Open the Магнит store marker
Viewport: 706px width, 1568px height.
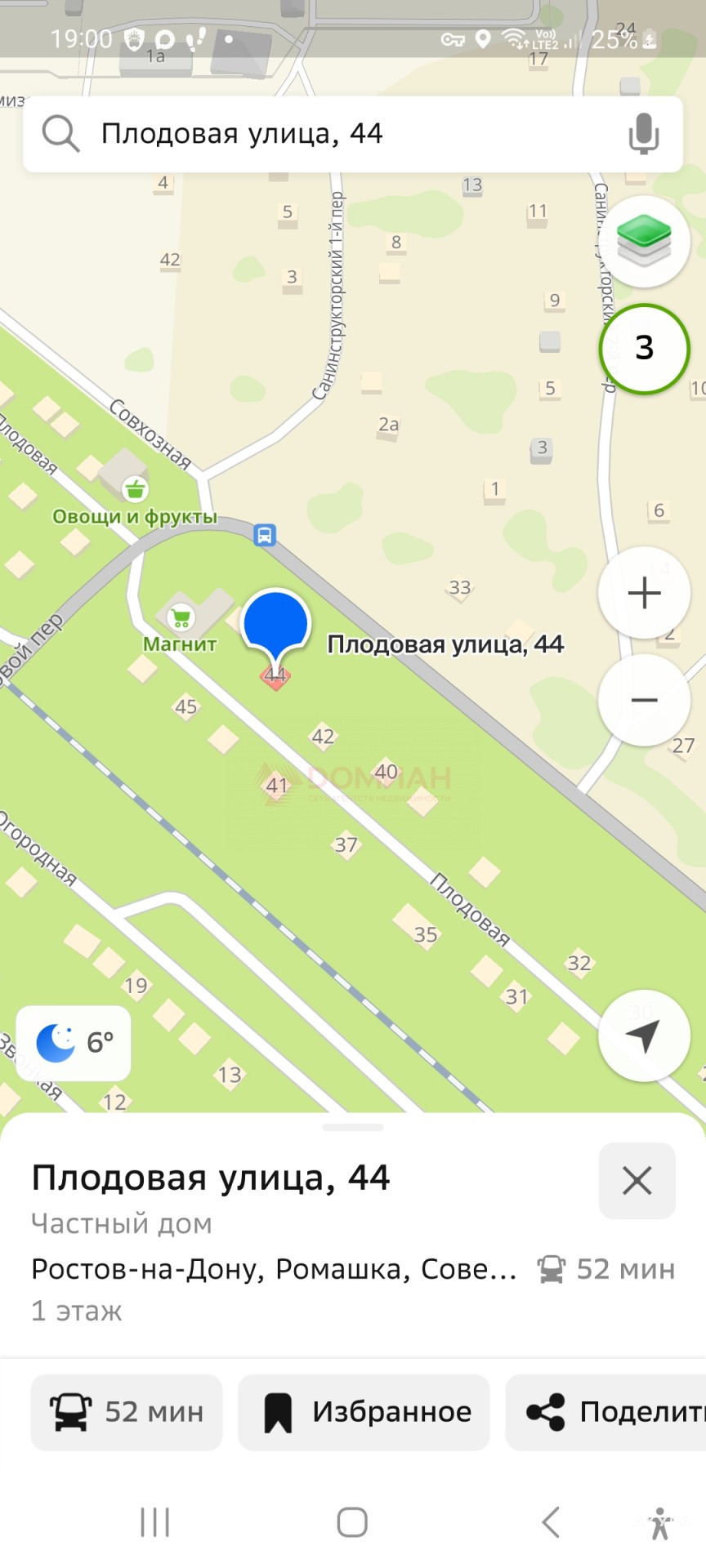[181, 619]
